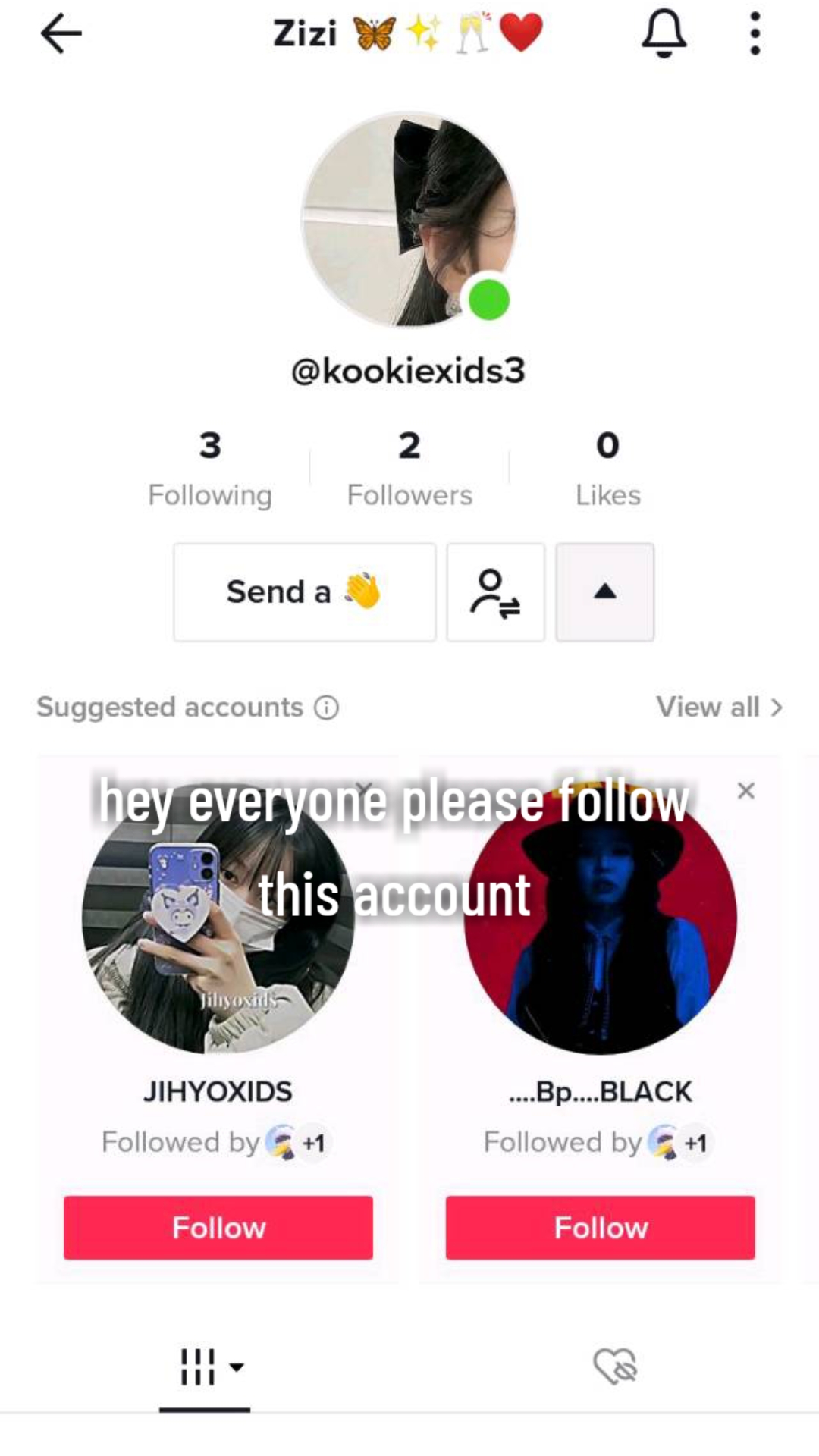Screen dimensions: 819x1456
Task: Open the notifications bell
Action: click(x=664, y=33)
